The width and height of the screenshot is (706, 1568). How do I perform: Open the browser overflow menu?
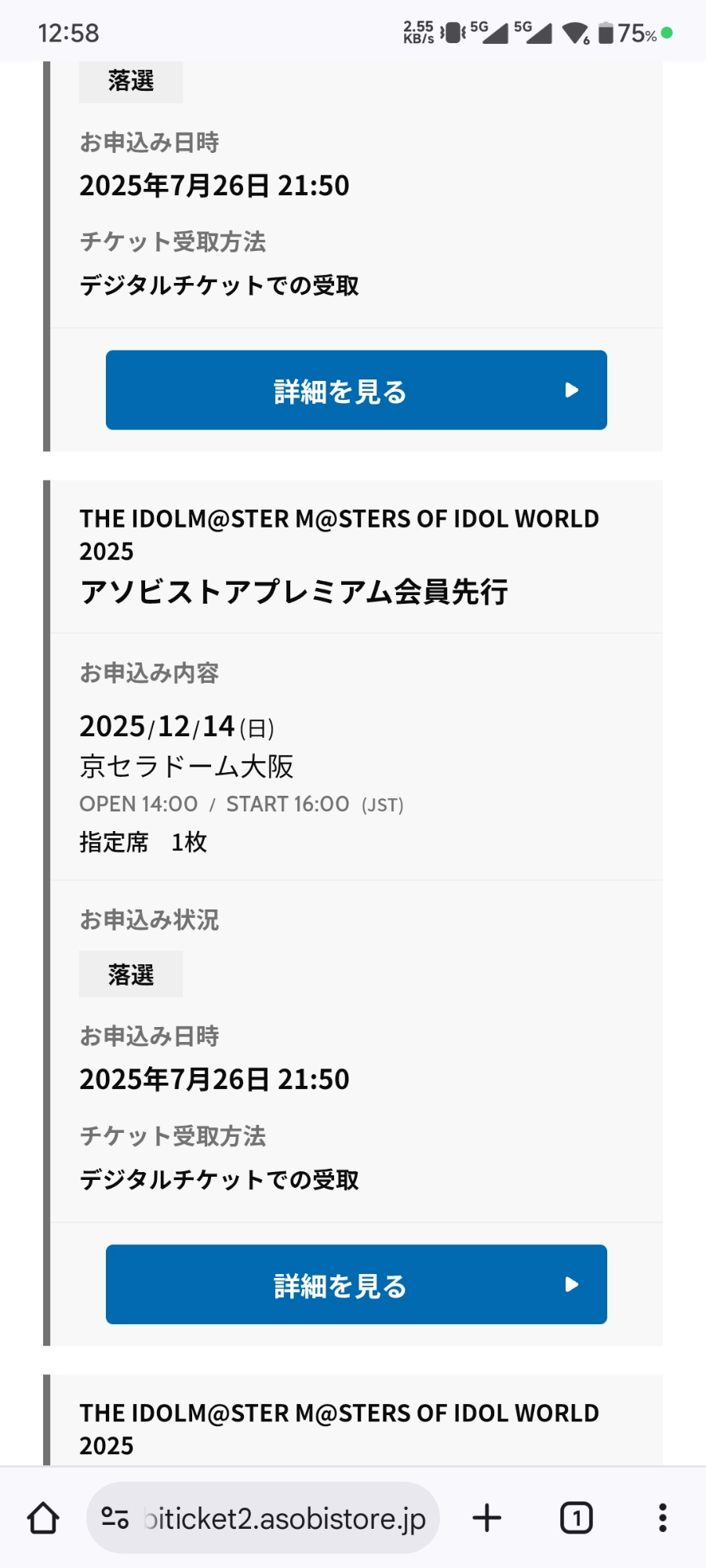tap(662, 1518)
